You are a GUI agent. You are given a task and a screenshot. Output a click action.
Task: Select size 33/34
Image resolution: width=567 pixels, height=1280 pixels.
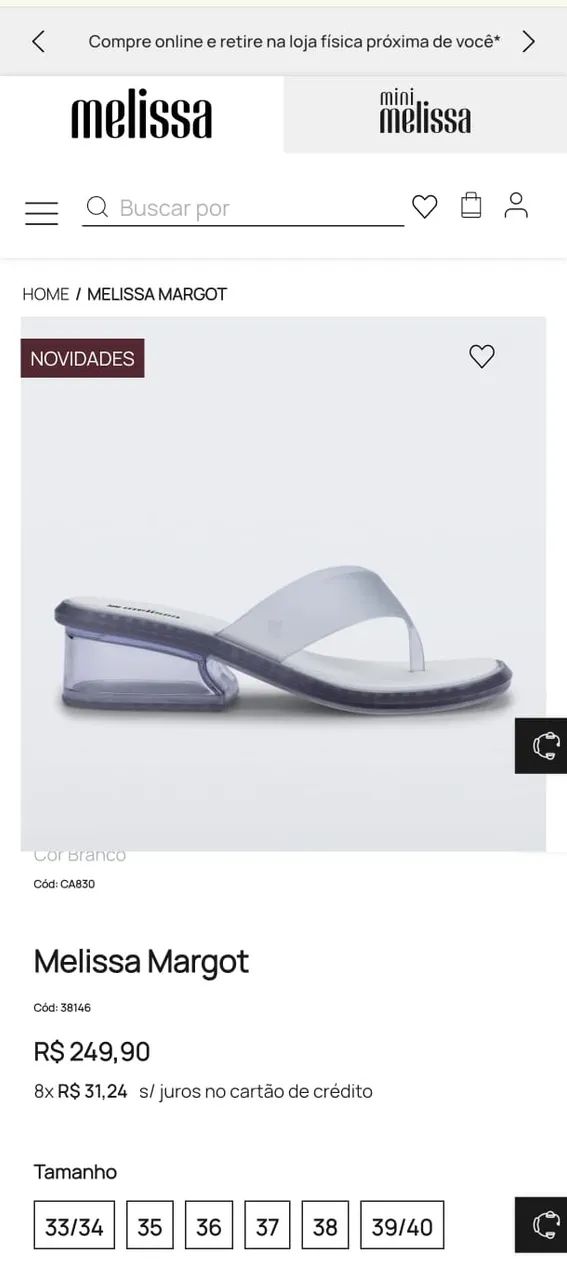74,1226
